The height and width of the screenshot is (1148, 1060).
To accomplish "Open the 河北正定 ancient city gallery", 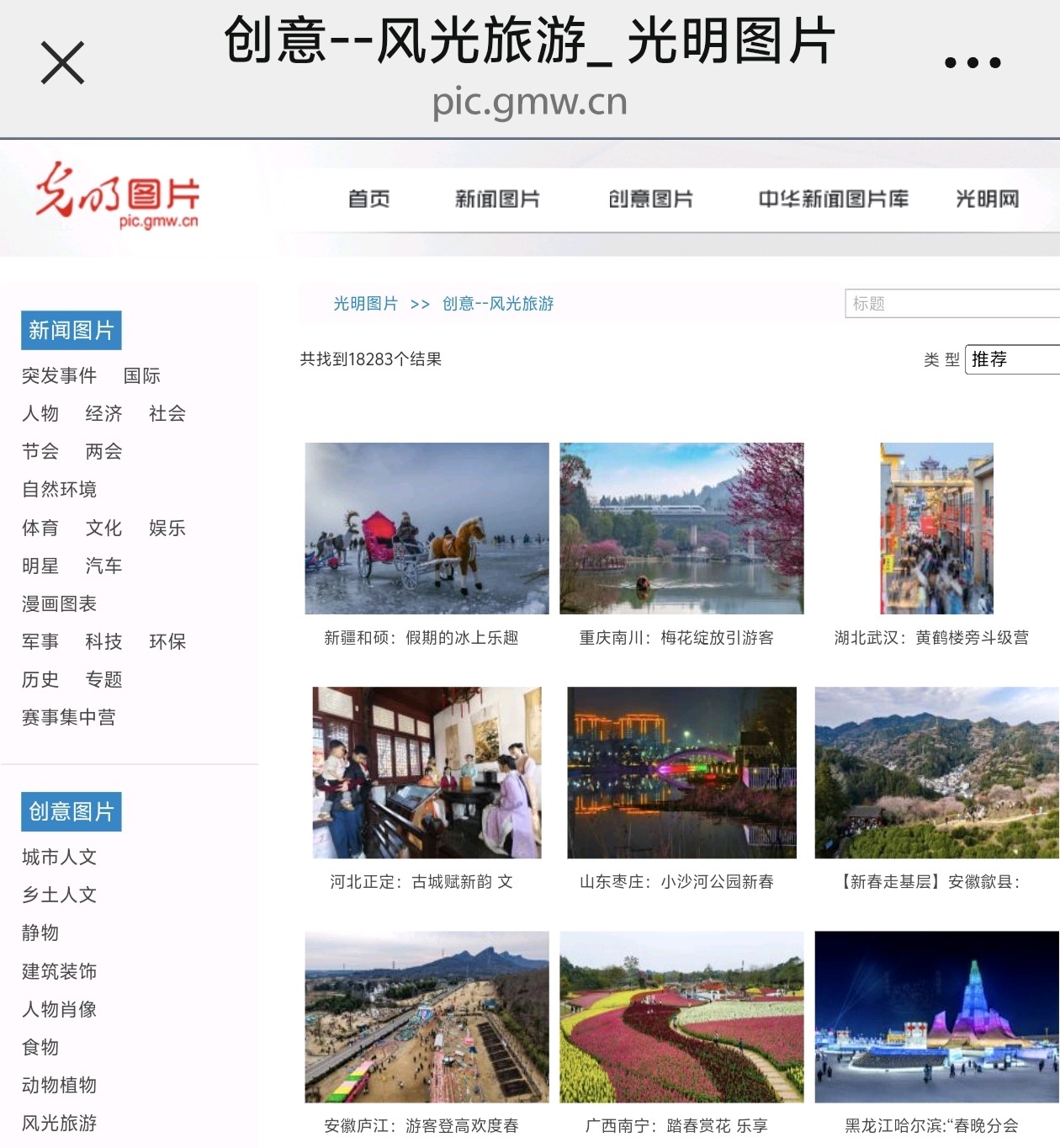I will click(x=427, y=773).
